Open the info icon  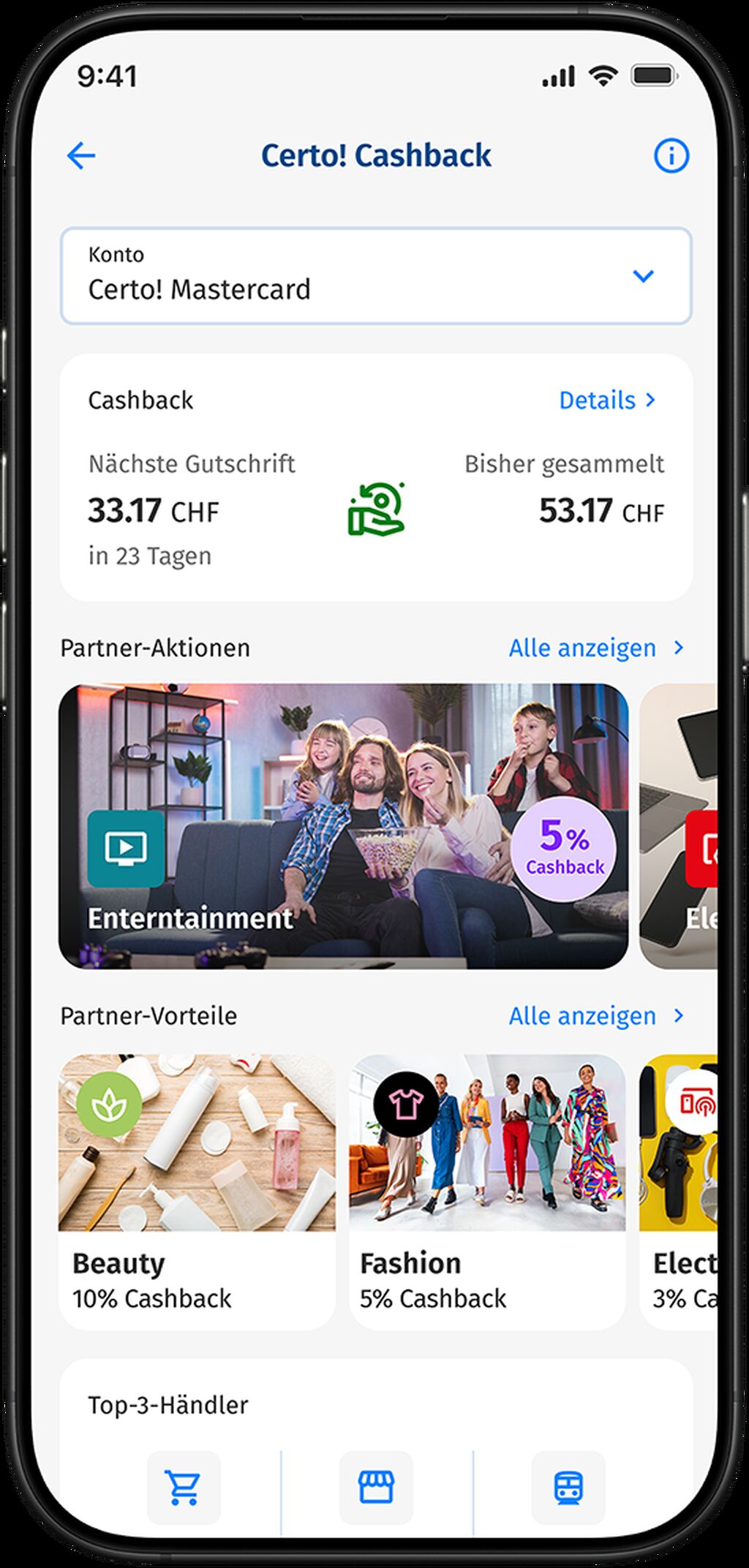(671, 156)
